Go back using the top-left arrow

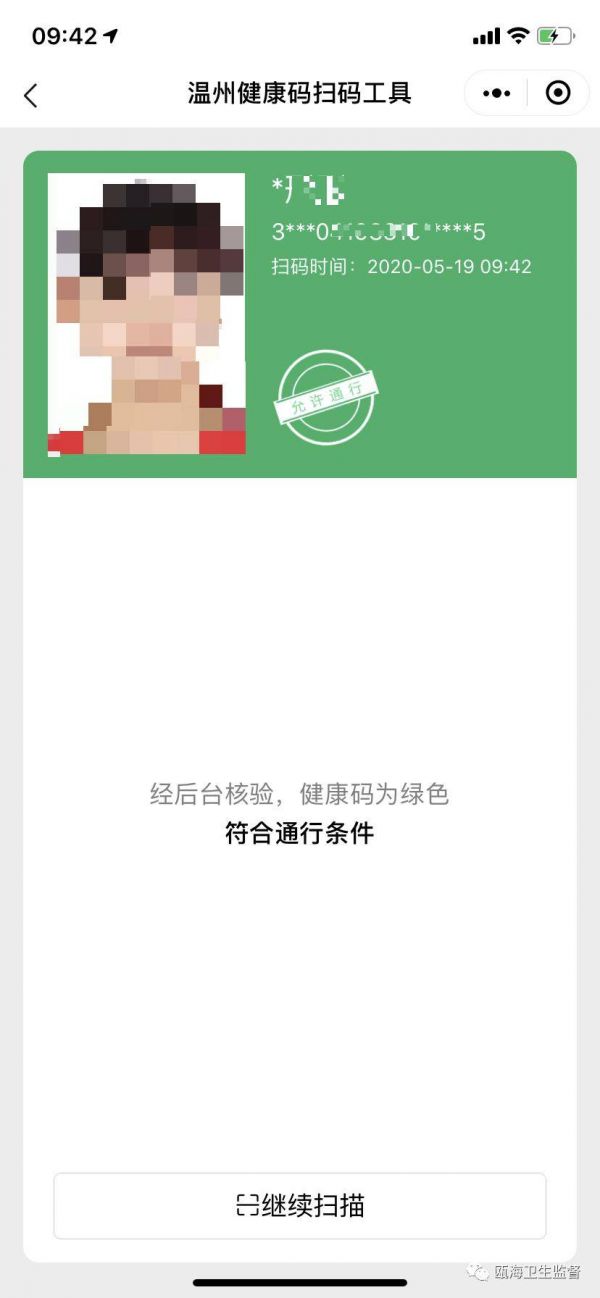pyautogui.click(x=30, y=95)
